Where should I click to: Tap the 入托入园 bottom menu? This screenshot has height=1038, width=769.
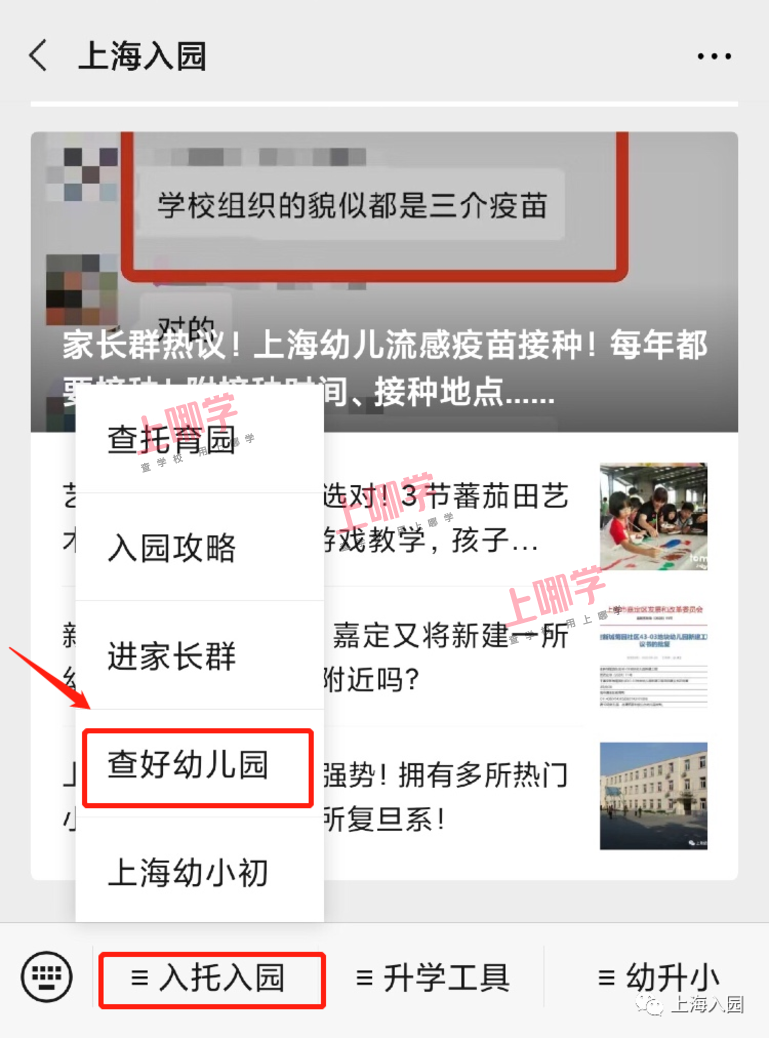211,978
